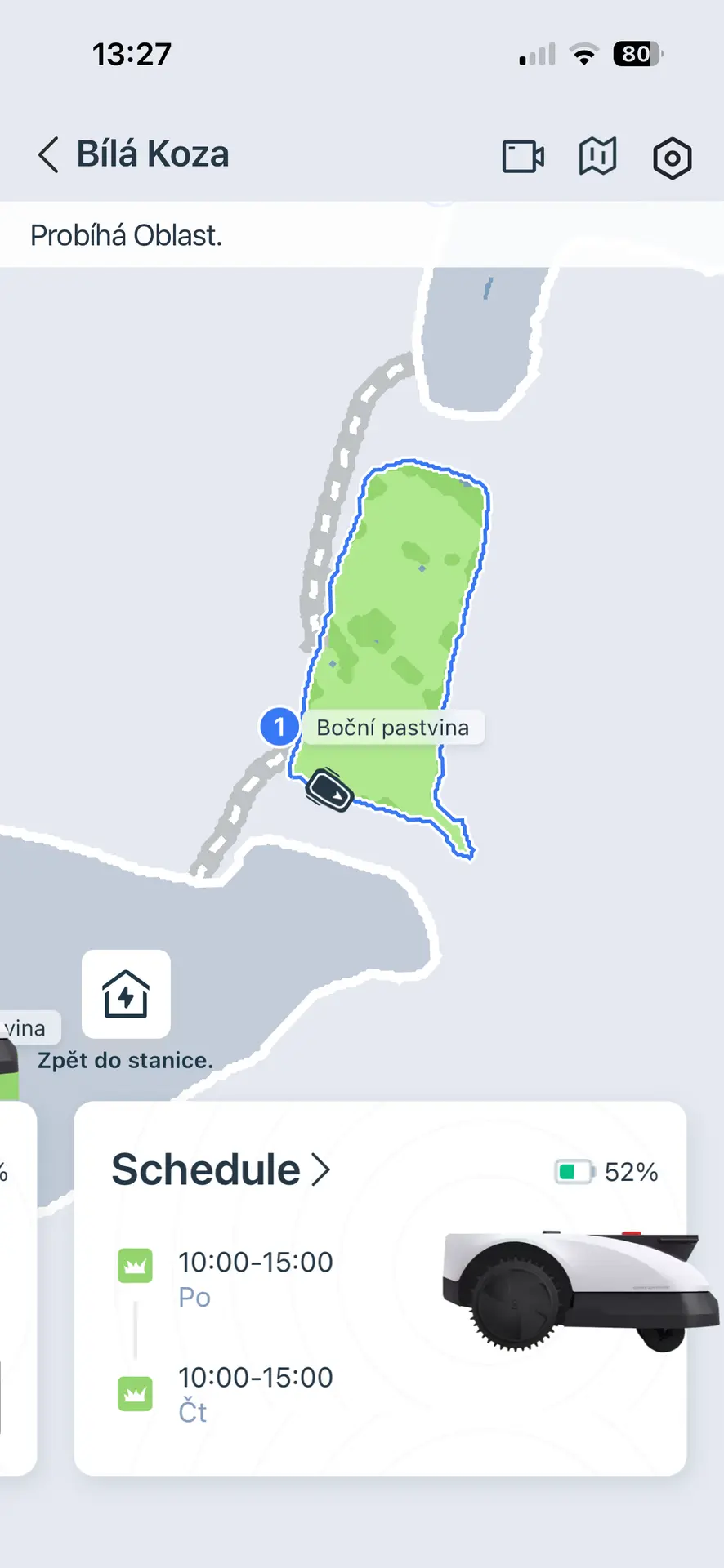This screenshot has width=724, height=1568.
Task: Open the map editing icon
Action: (x=597, y=156)
